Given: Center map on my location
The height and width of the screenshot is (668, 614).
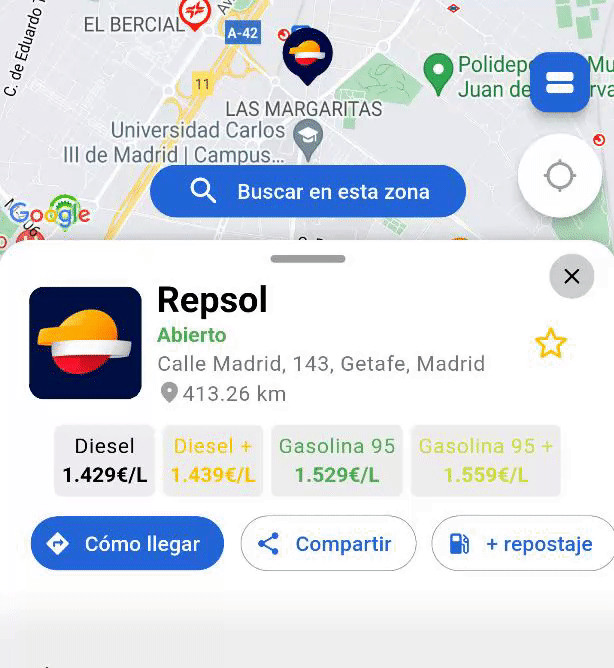Looking at the screenshot, I should click(559, 176).
